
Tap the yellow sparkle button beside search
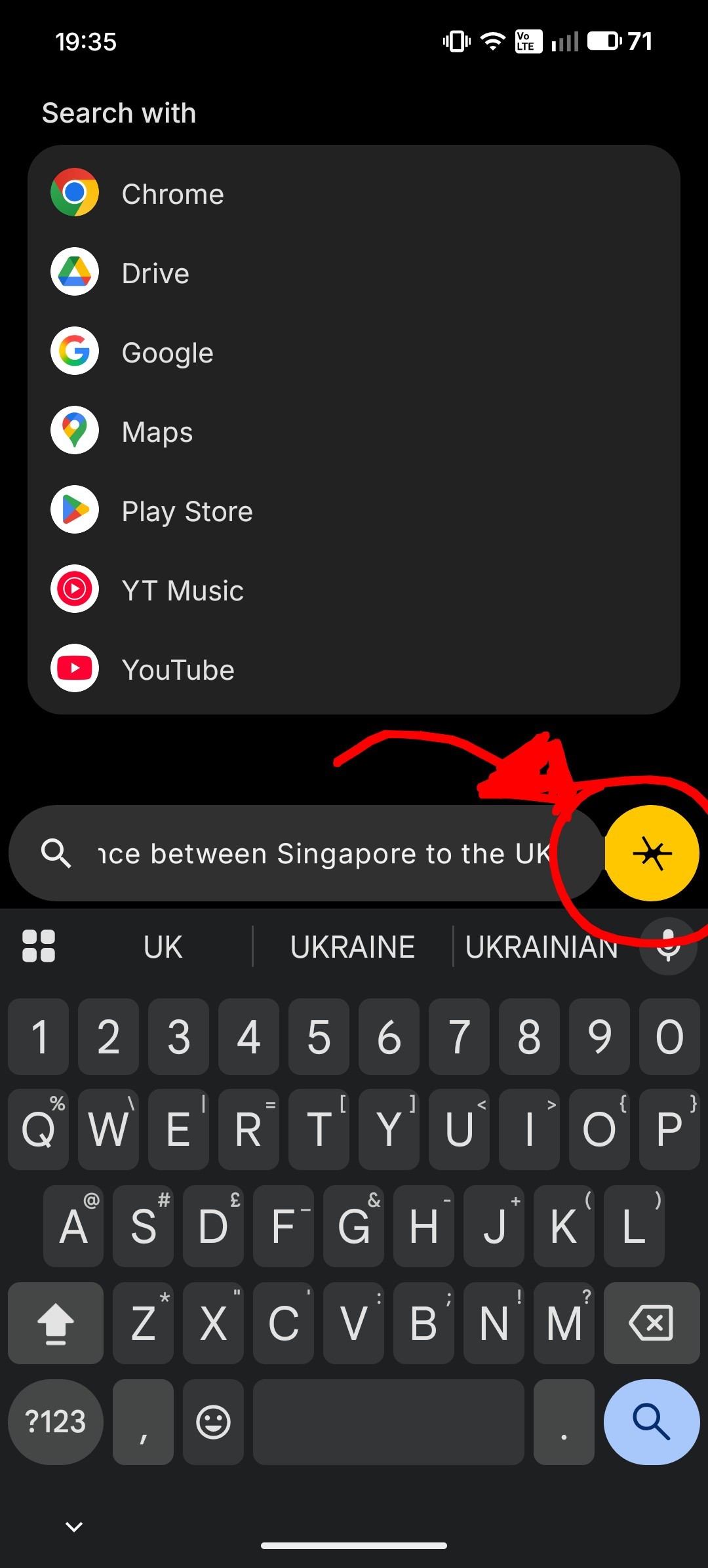(652, 853)
